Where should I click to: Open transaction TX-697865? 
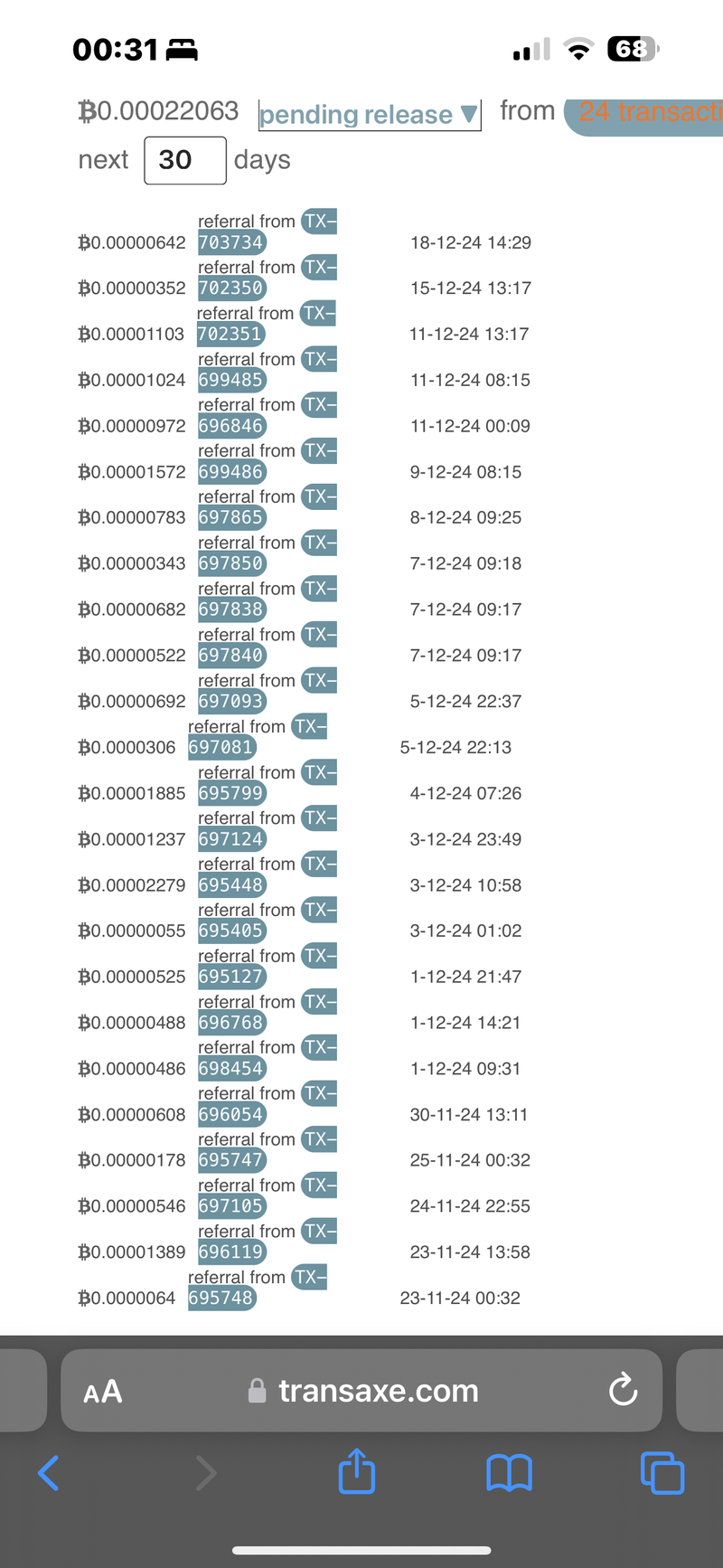point(231,518)
